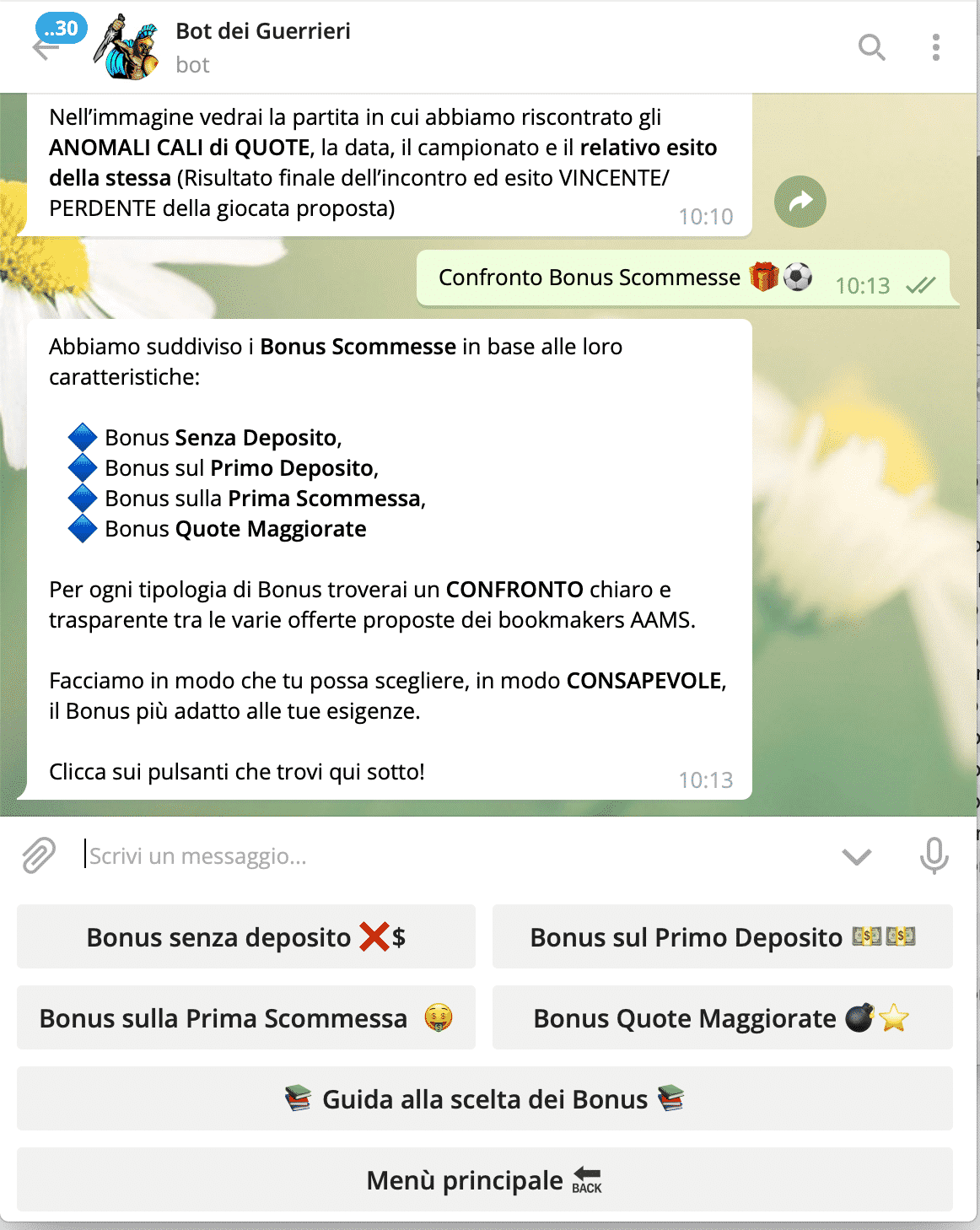Viewport: 980px width, 1230px height.
Task: Click the double checkmarks on the sent message
Action: point(920,285)
